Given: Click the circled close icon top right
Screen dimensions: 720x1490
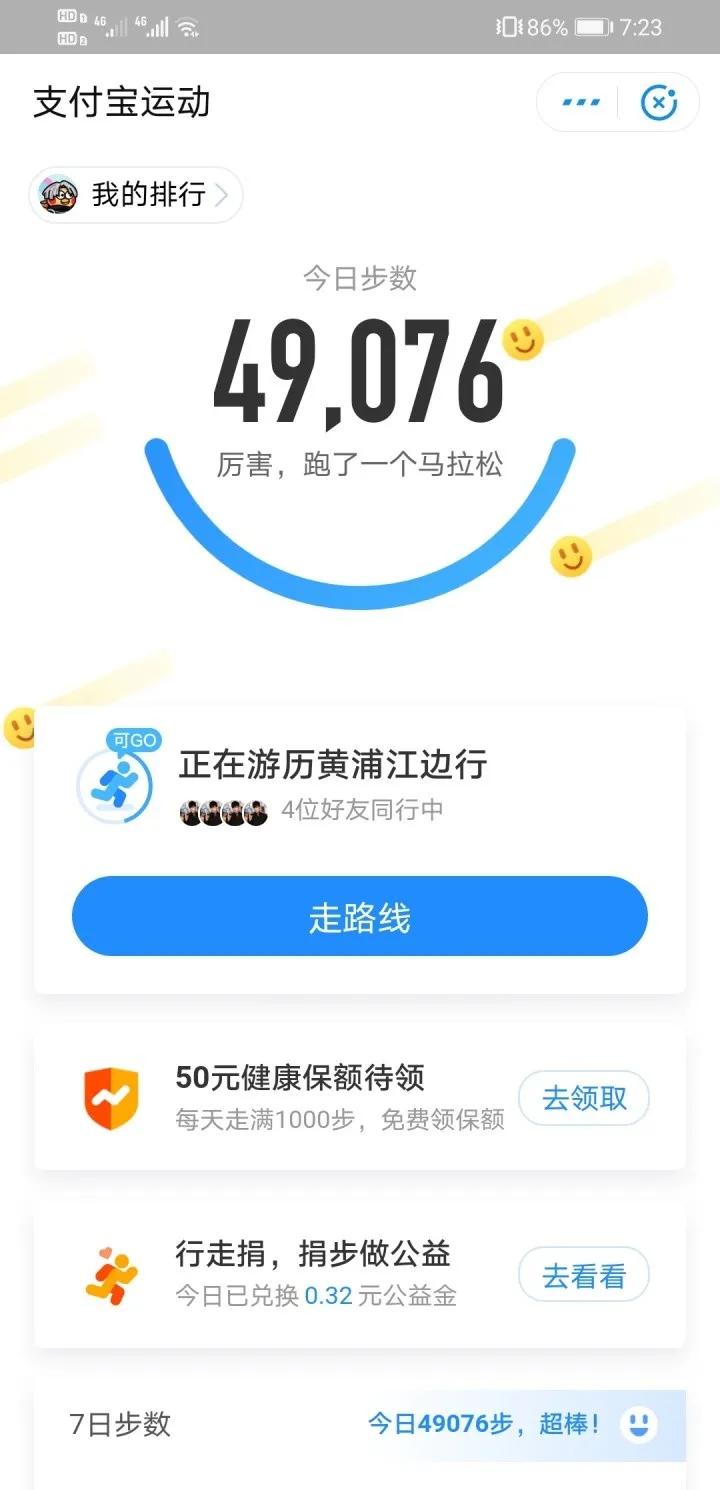Looking at the screenshot, I should tap(658, 101).
